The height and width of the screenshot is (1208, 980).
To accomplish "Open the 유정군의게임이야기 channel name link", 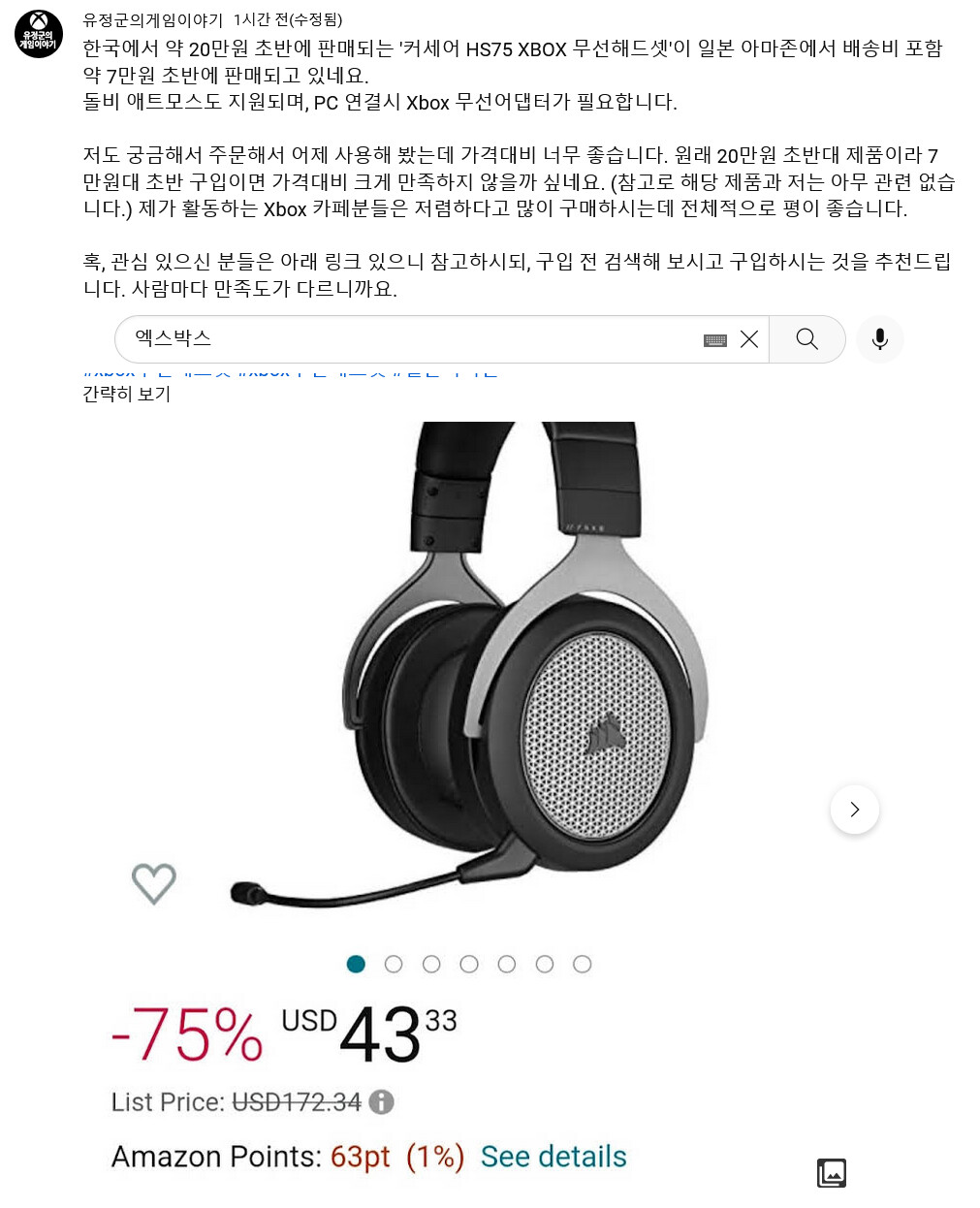I will coord(152,20).
